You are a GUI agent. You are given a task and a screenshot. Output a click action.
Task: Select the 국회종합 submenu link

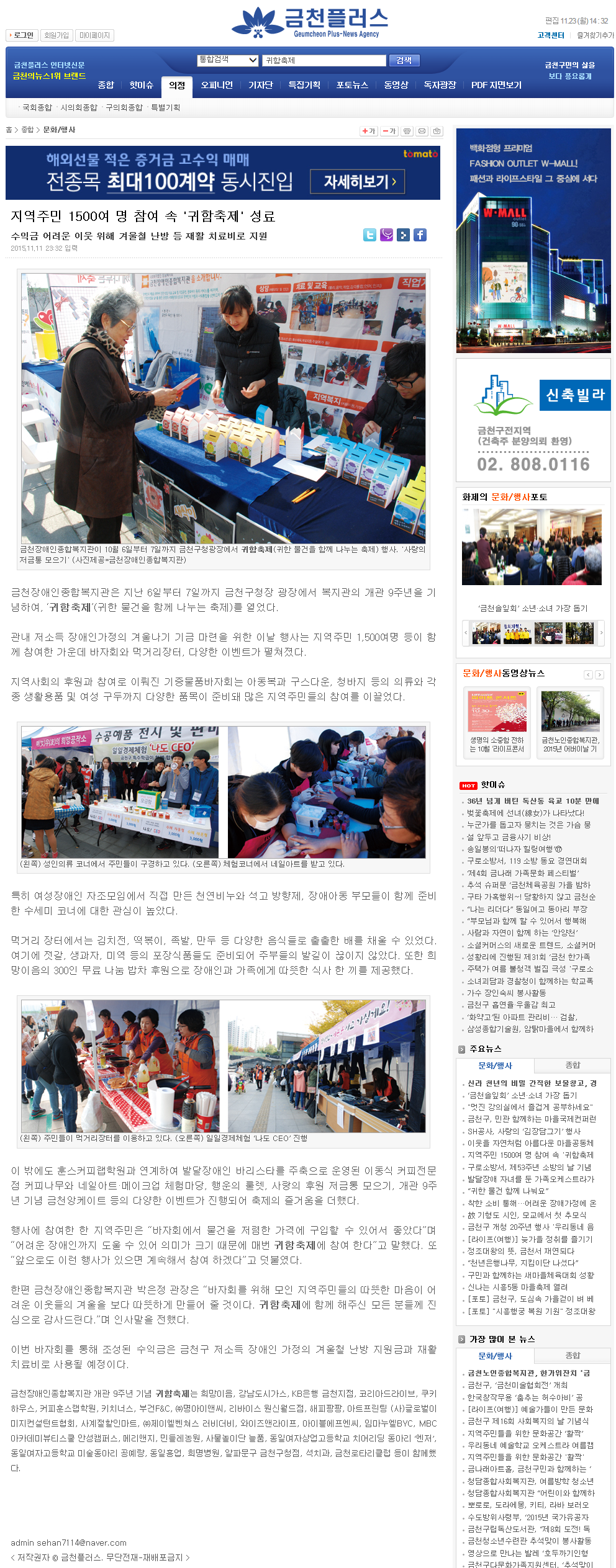point(37,107)
